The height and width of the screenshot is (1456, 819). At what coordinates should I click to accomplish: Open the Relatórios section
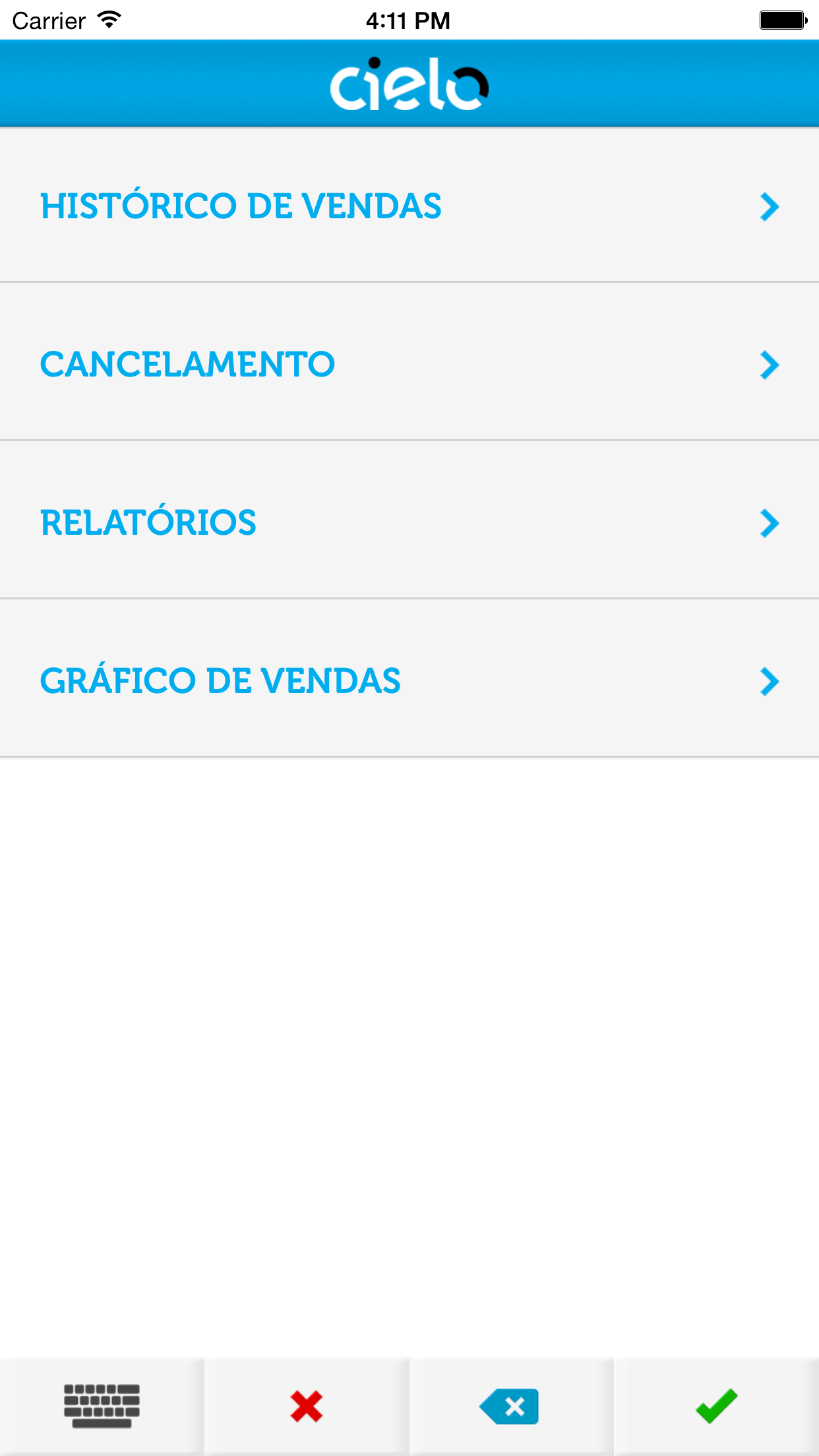pyautogui.click(x=409, y=522)
